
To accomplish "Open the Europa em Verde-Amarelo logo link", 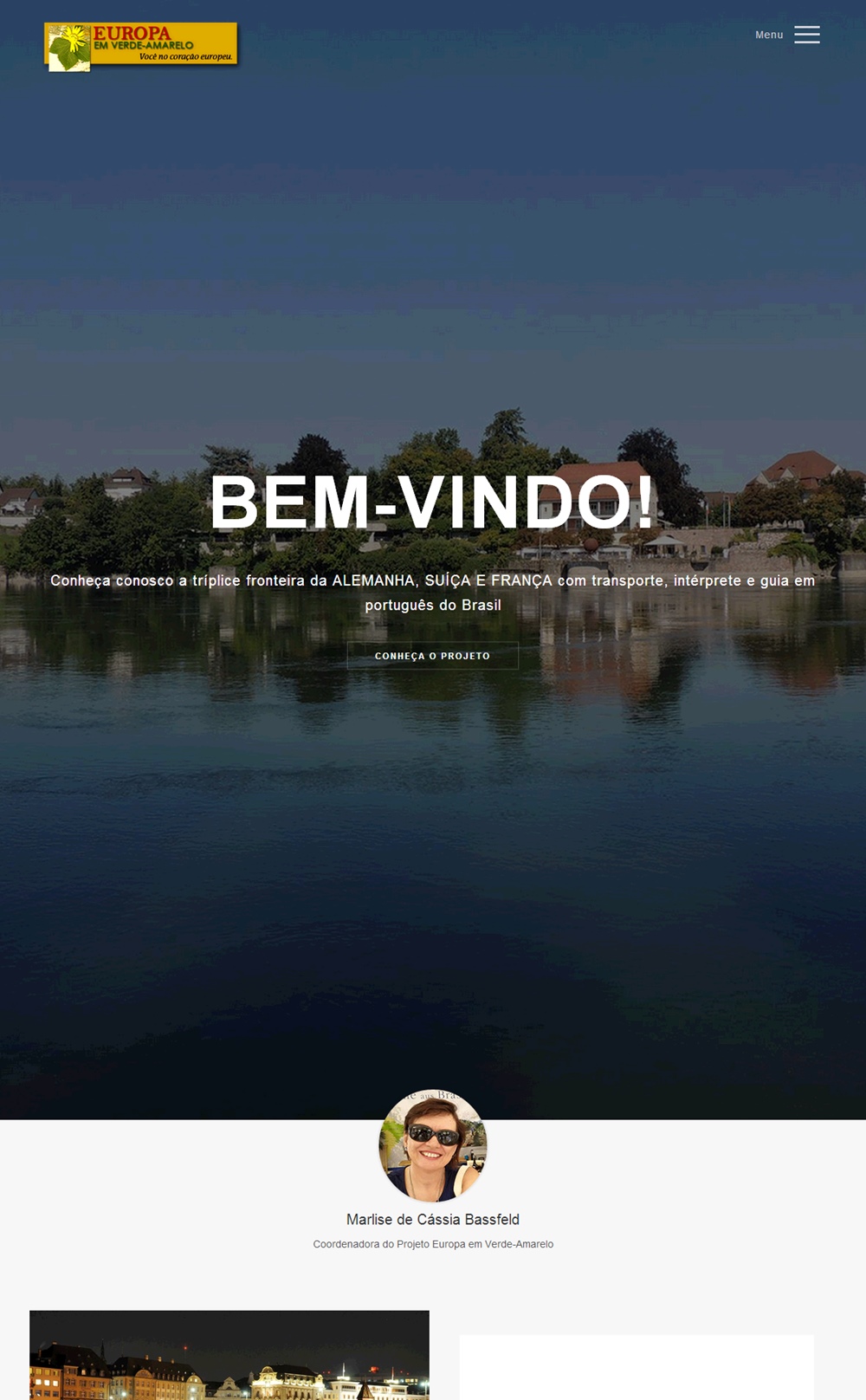I will (x=142, y=47).
